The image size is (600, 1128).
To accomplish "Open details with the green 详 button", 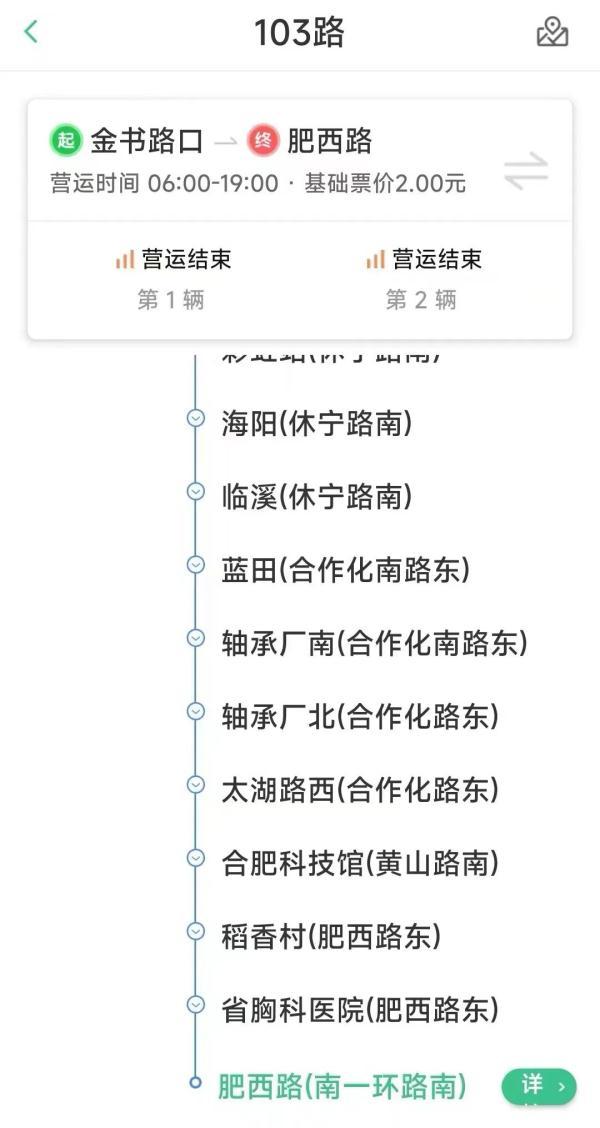I will click(x=539, y=1086).
